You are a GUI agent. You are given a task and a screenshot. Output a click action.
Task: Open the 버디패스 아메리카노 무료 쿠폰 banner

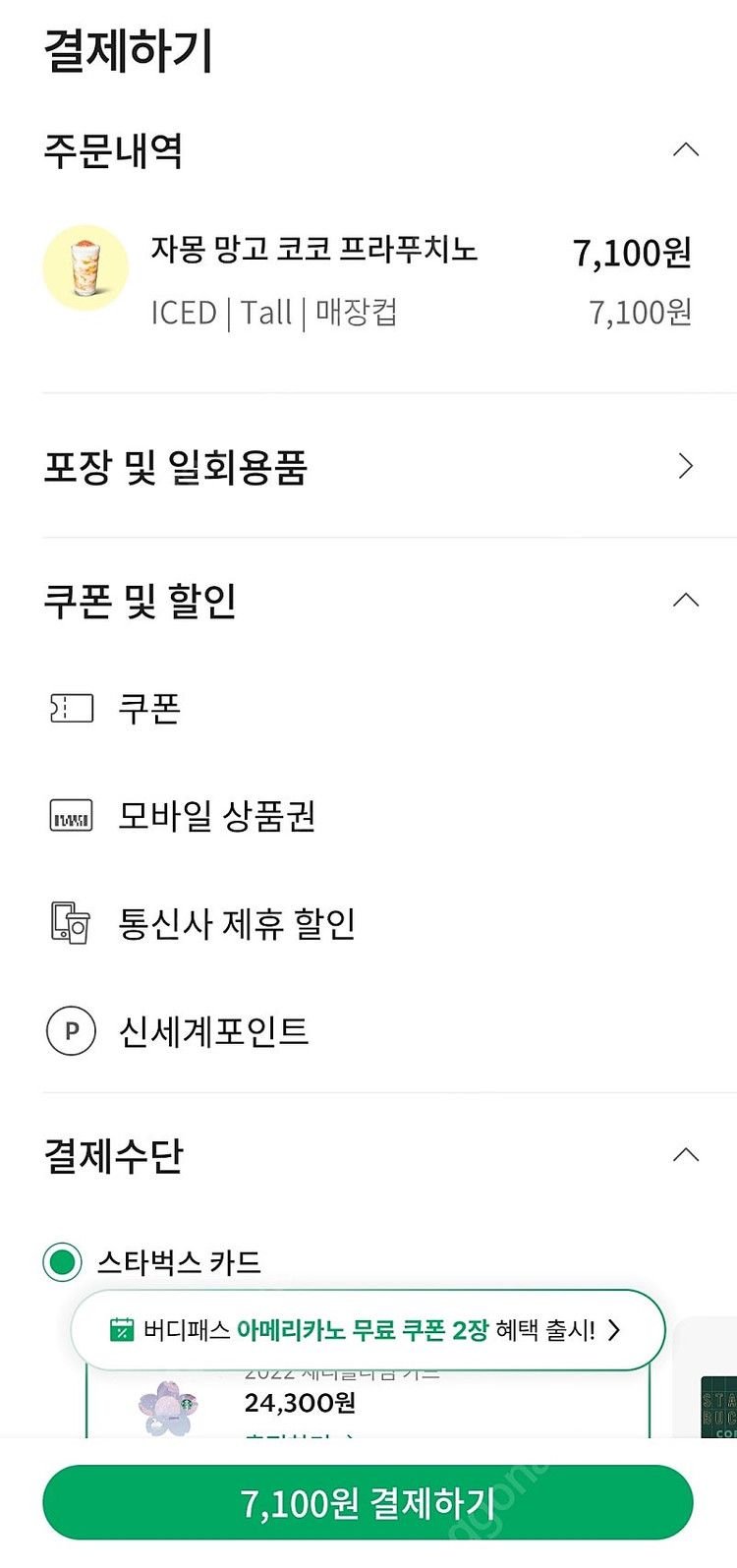[x=368, y=1330]
